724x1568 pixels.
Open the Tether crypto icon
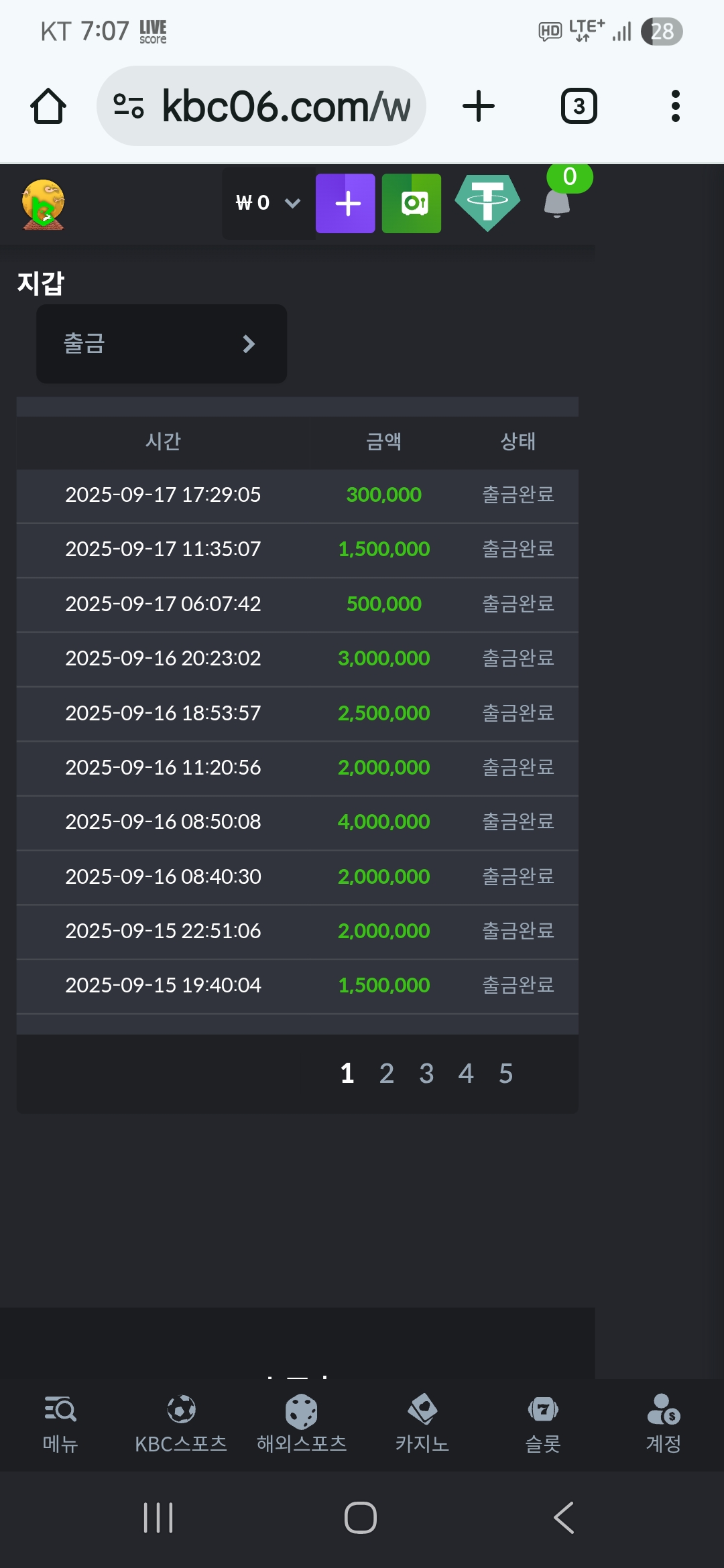pos(487,202)
